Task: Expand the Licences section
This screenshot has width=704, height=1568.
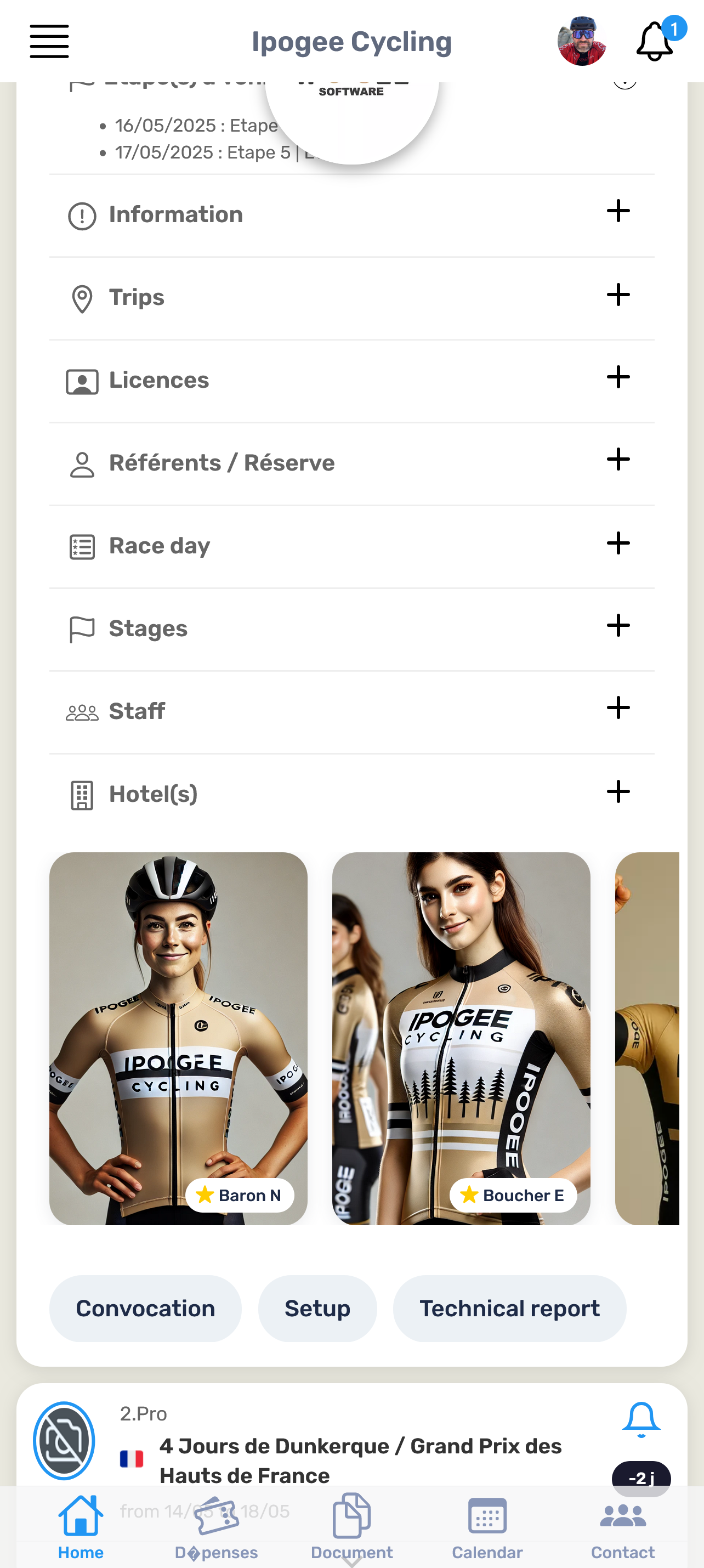Action: click(x=617, y=377)
